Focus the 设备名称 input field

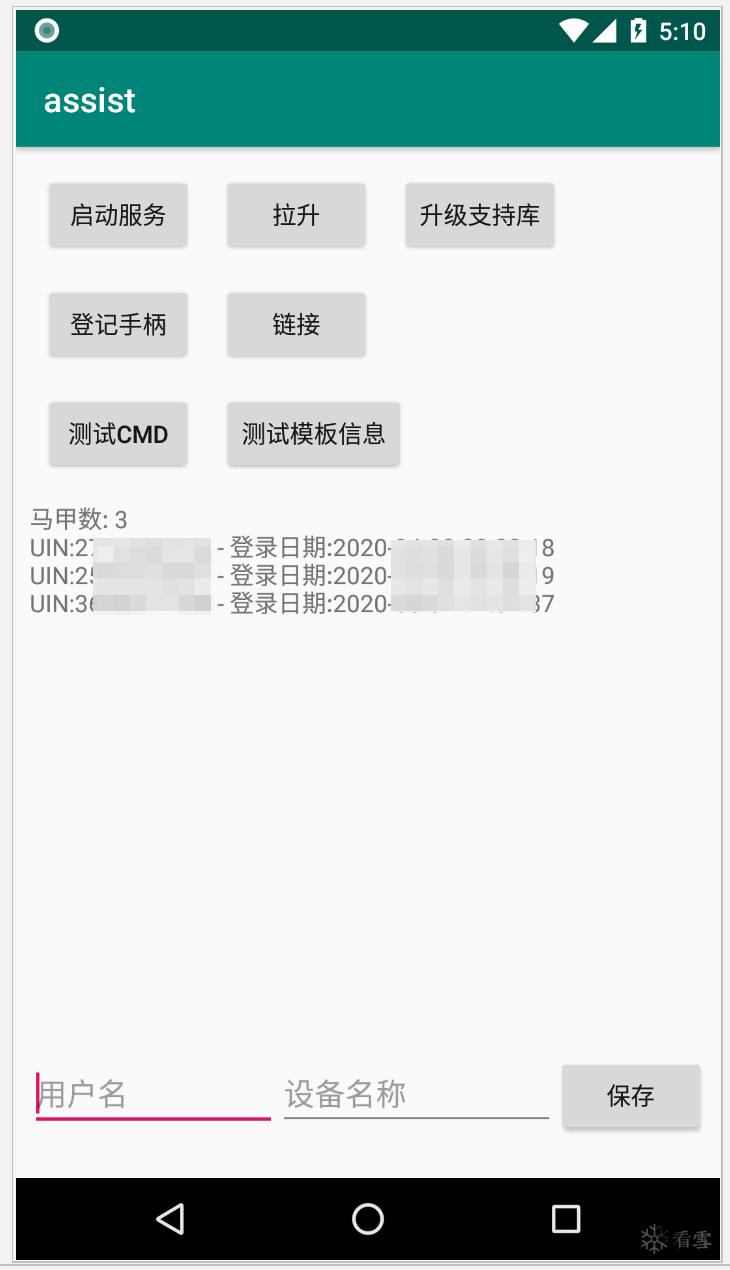click(x=415, y=1094)
